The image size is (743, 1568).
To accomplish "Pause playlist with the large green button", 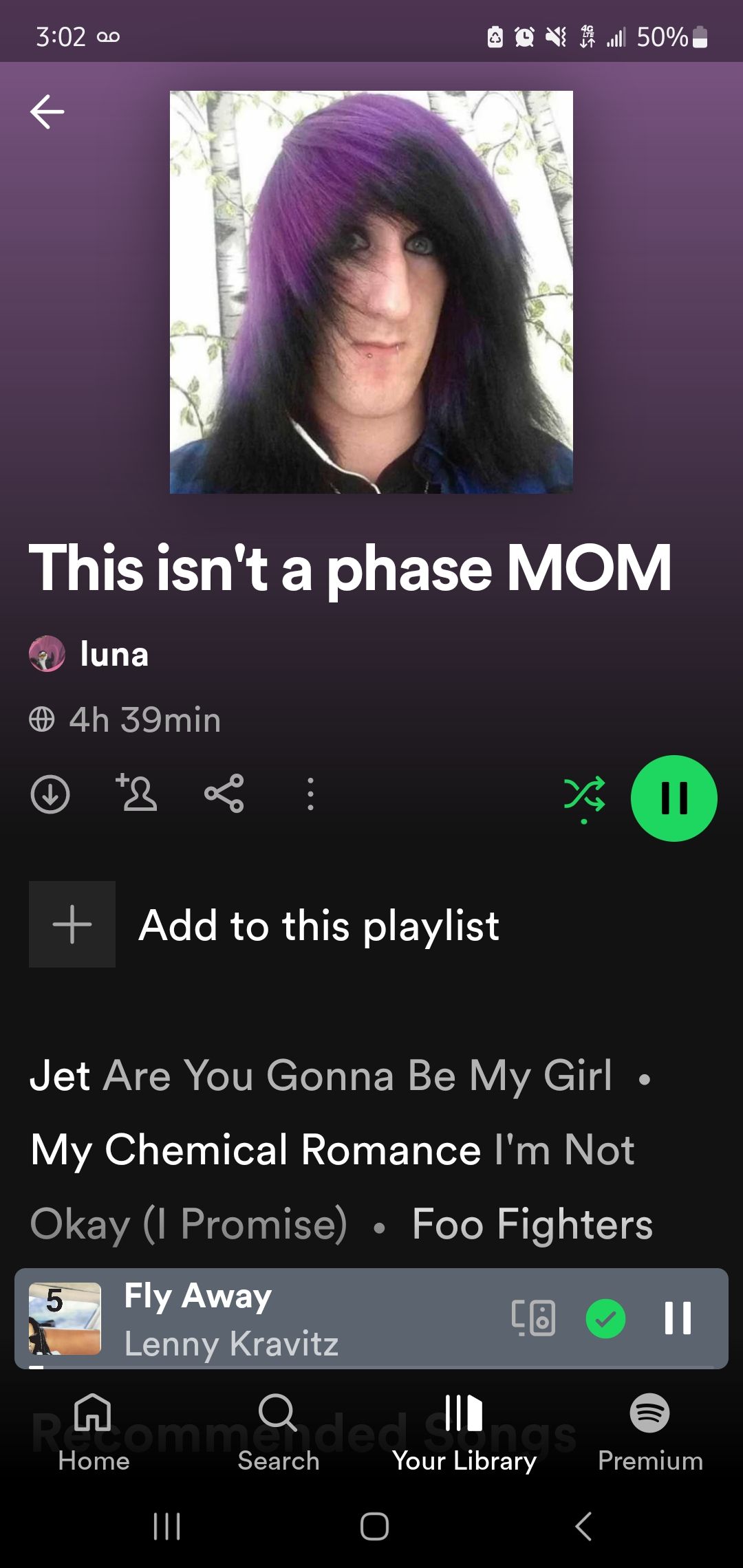I will pyautogui.click(x=674, y=798).
